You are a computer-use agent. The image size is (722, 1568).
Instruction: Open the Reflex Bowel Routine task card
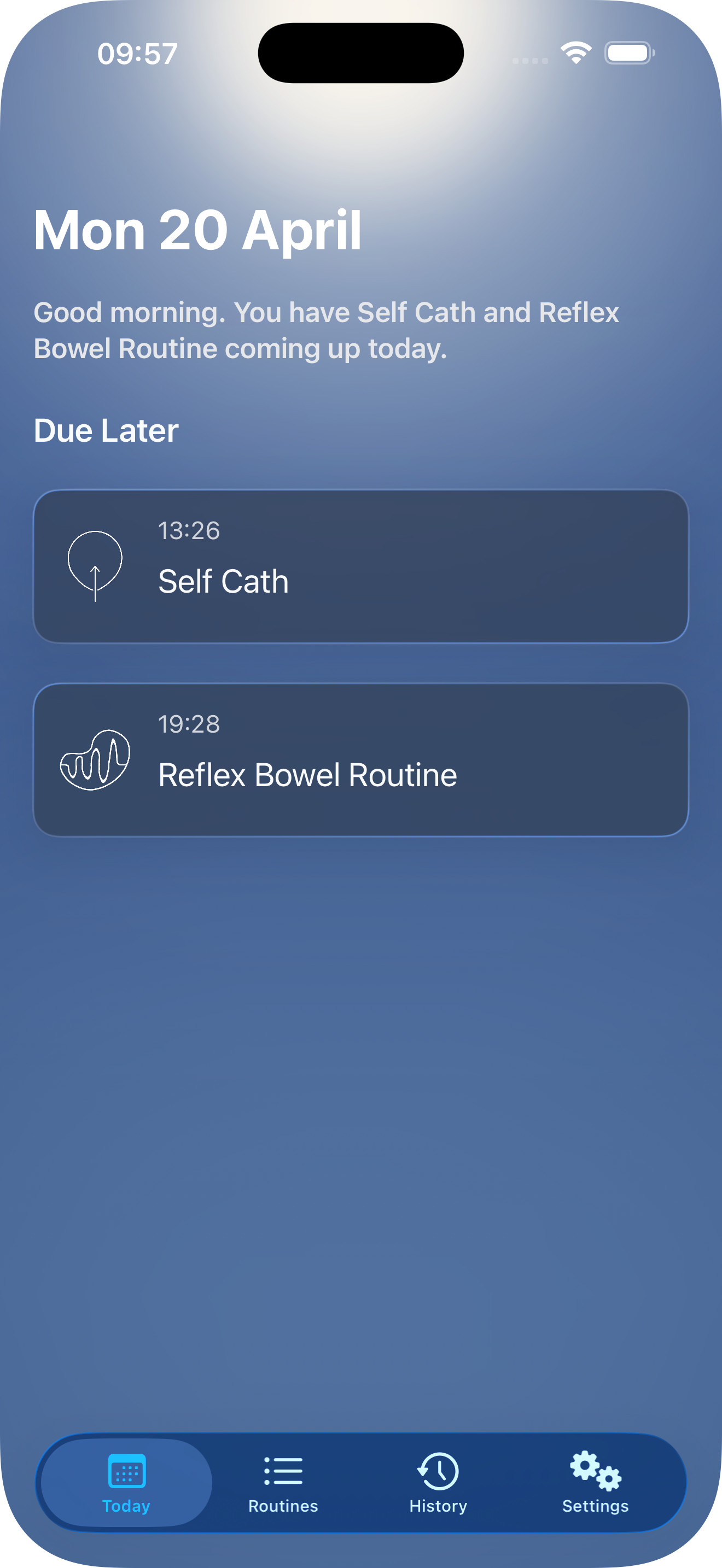tap(361, 761)
